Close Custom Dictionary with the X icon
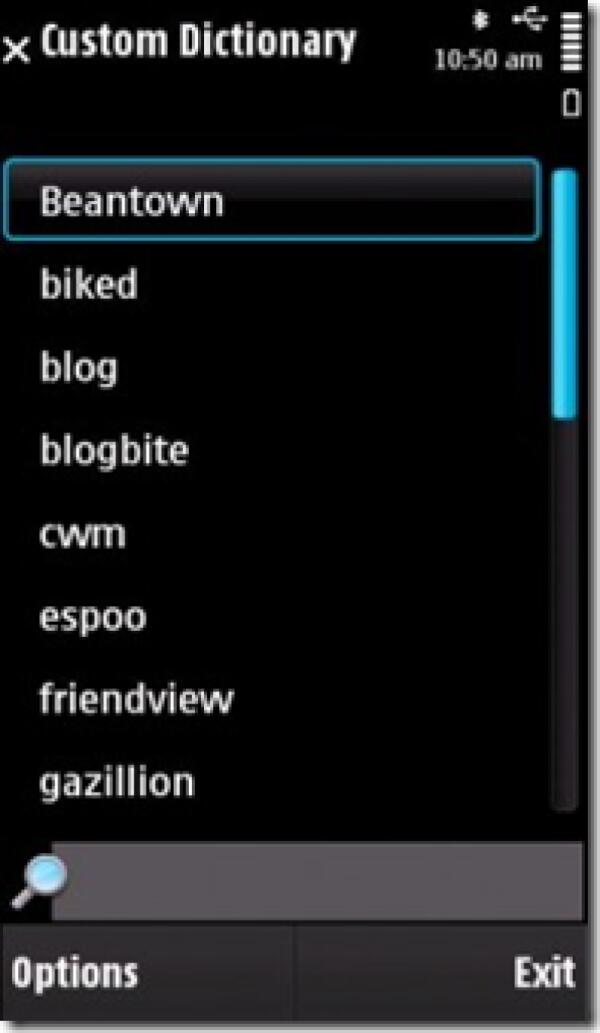The height and width of the screenshot is (1033, 600). (17, 49)
